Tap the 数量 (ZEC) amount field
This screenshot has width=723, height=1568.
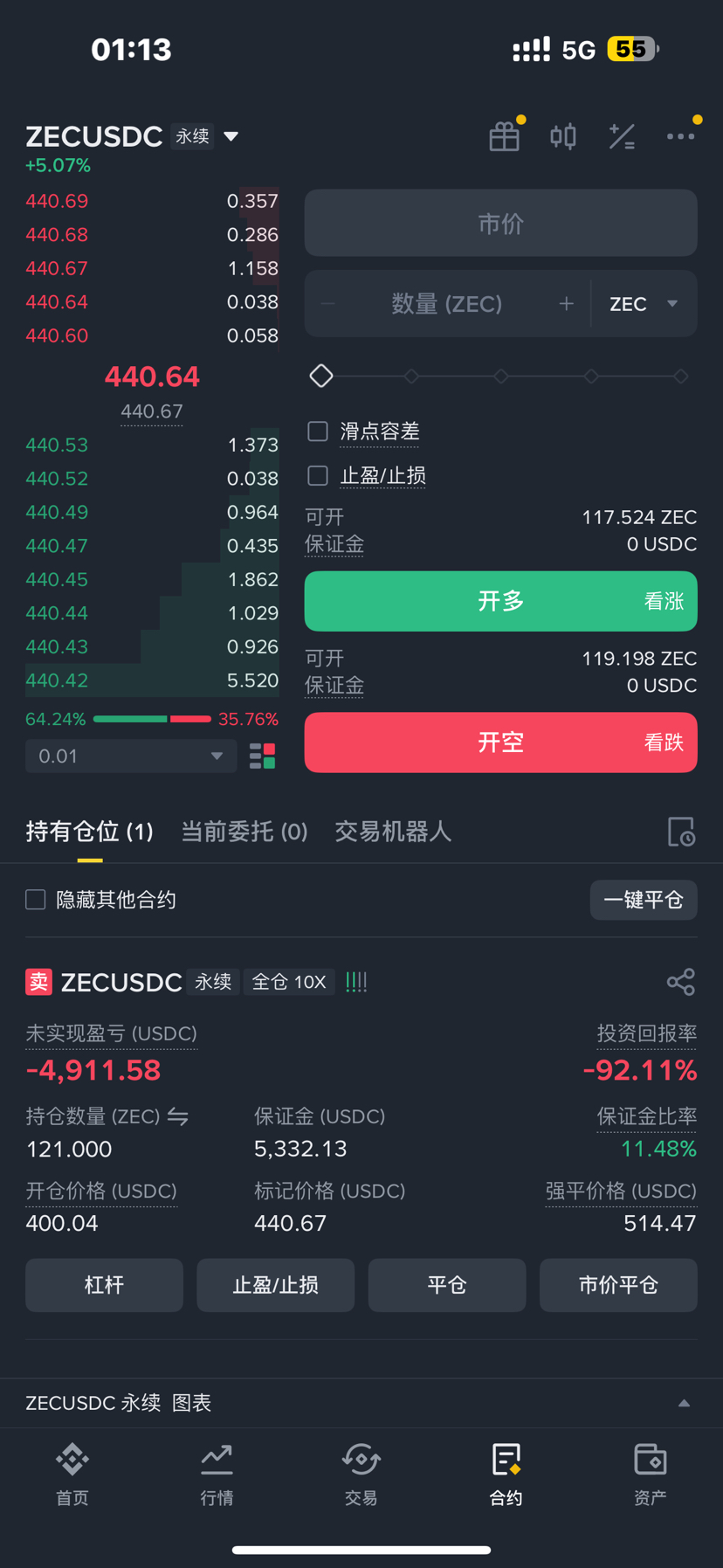(x=446, y=304)
